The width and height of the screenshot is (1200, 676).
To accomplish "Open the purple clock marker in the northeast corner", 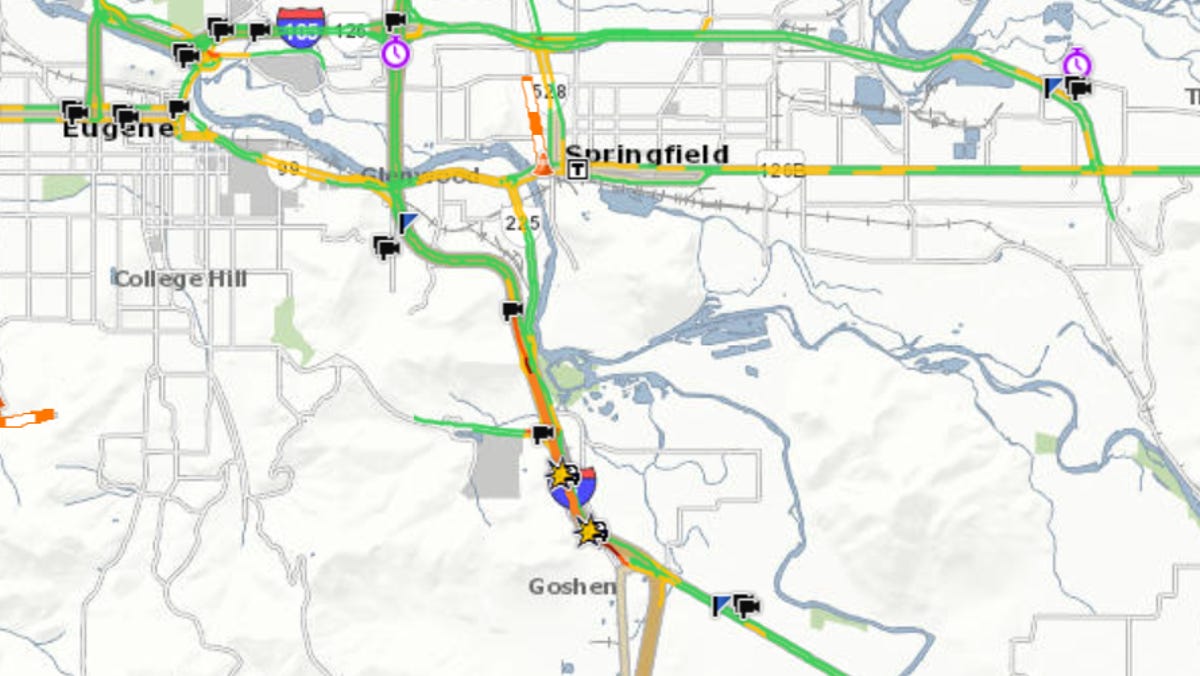I will pos(1076,63).
